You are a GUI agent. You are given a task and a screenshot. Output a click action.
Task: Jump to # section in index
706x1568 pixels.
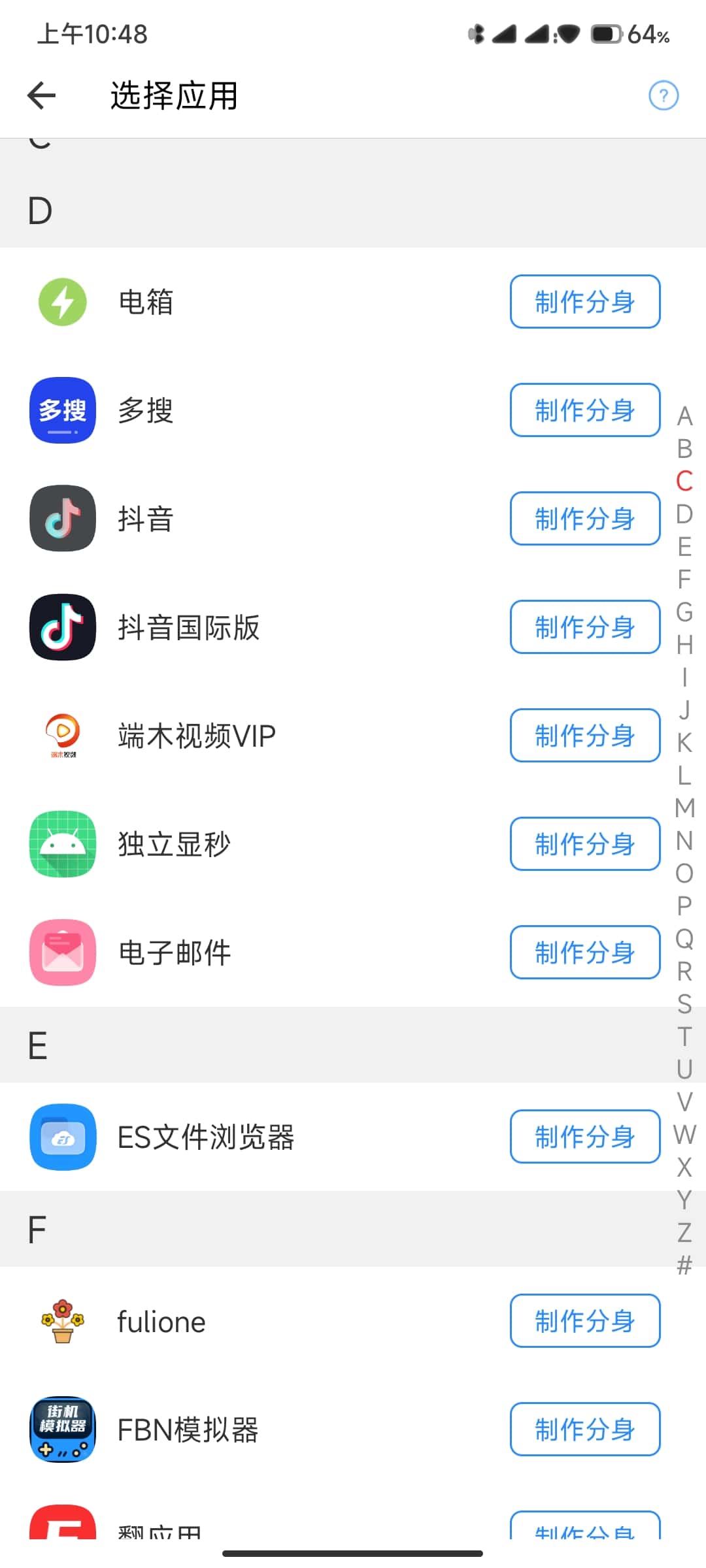tap(684, 1266)
